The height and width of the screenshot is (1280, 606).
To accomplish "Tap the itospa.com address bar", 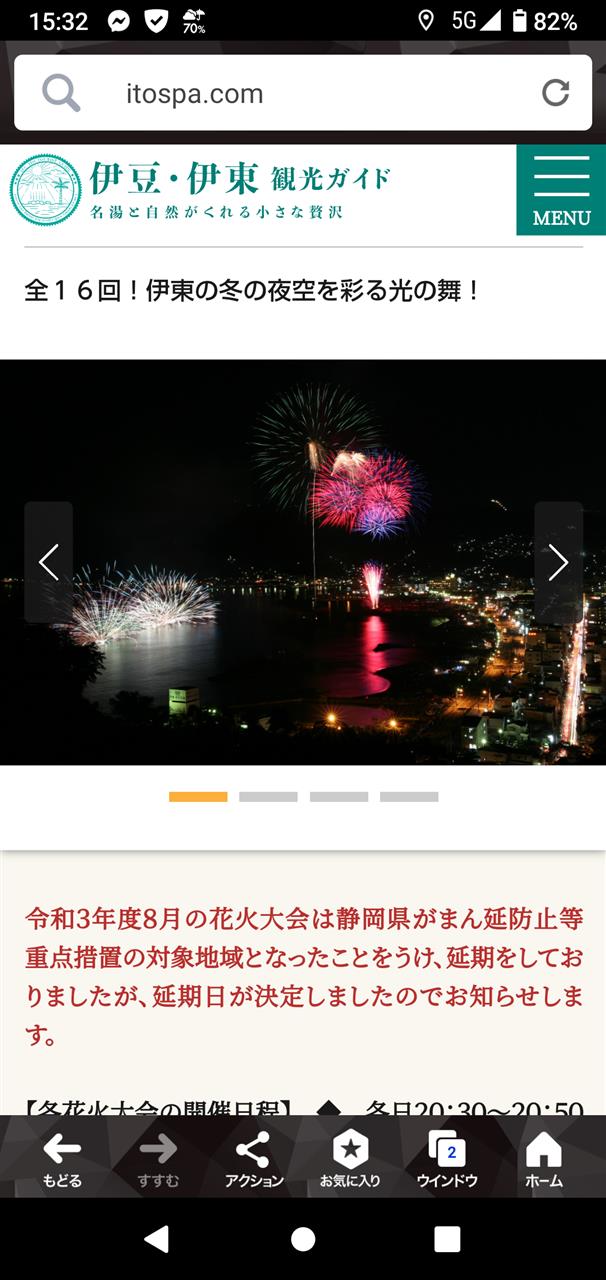I will 303,93.
